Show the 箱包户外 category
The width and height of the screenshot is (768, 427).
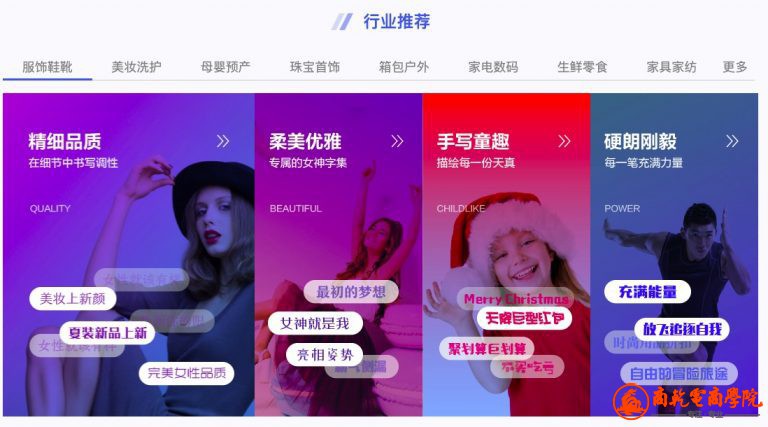[x=404, y=67]
